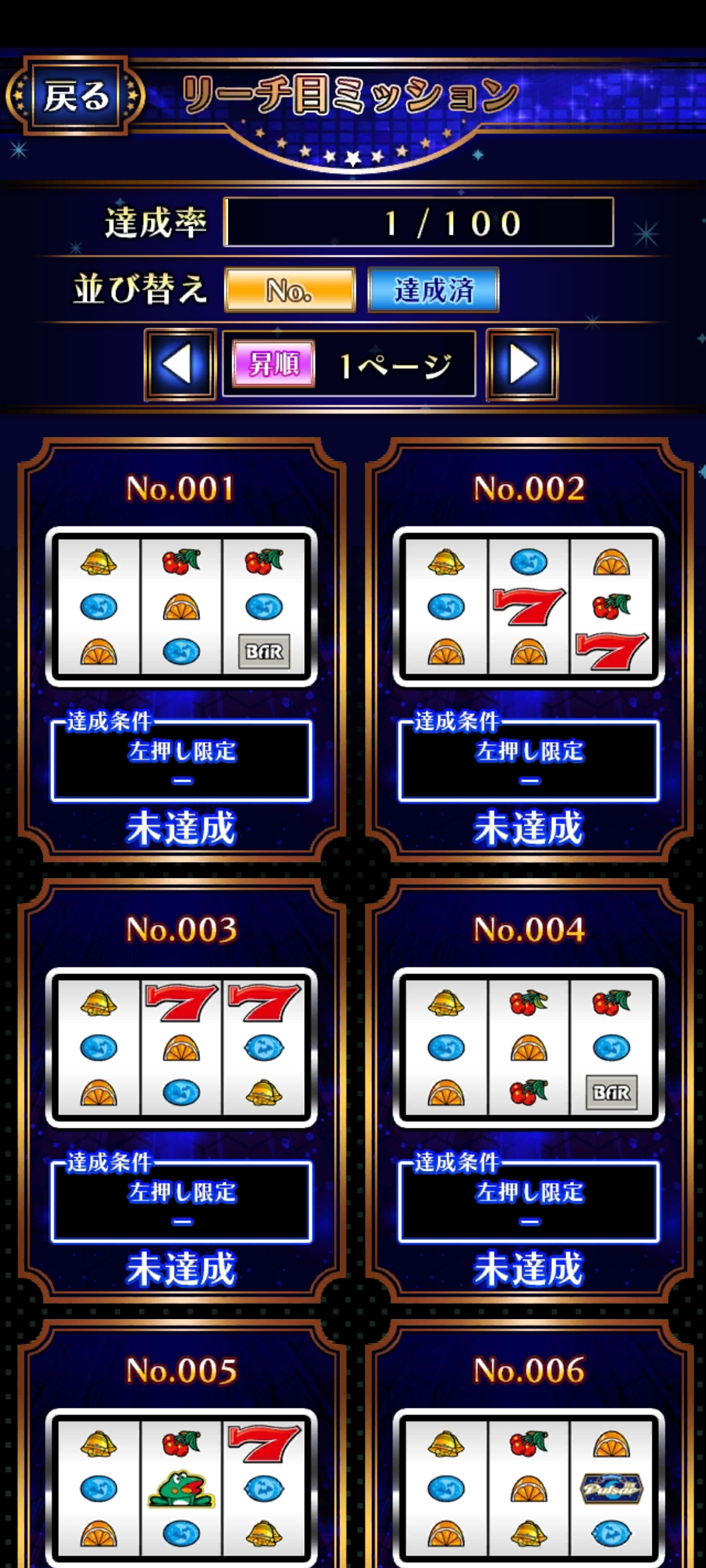Open mission card No.002
The width and height of the screenshot is (706, 1568).
[x=529, y=650]
